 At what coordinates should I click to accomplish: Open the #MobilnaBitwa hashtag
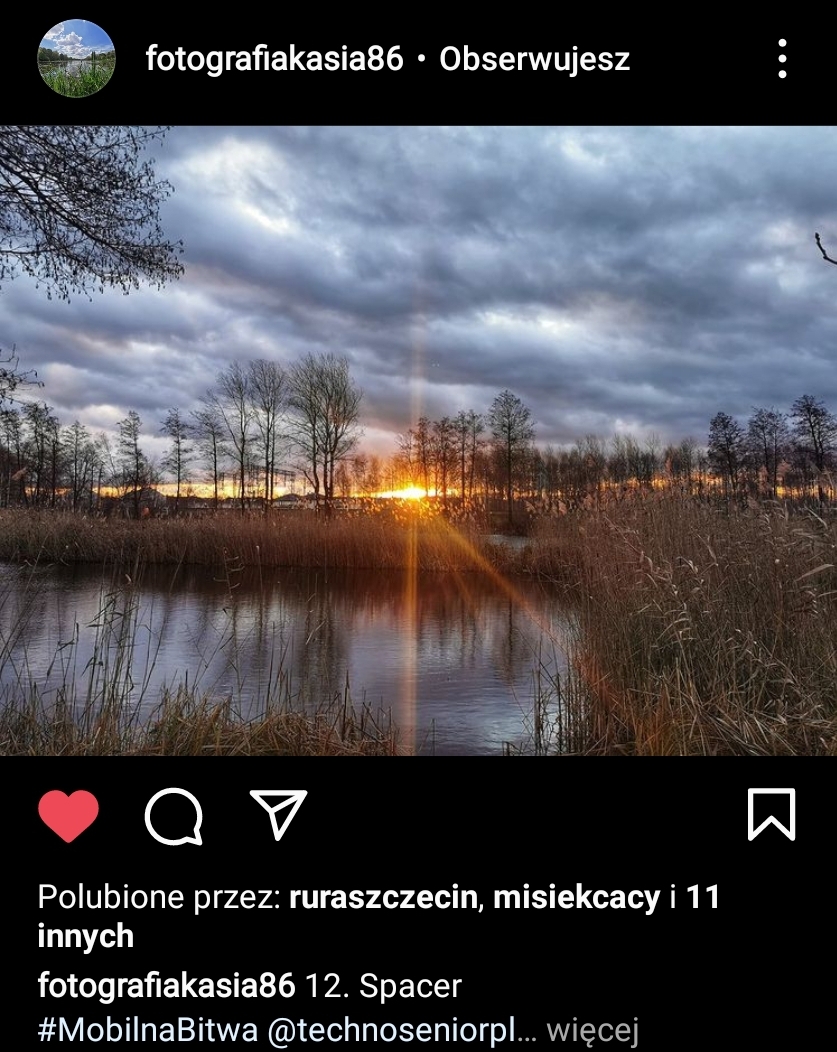[148, 1030]
